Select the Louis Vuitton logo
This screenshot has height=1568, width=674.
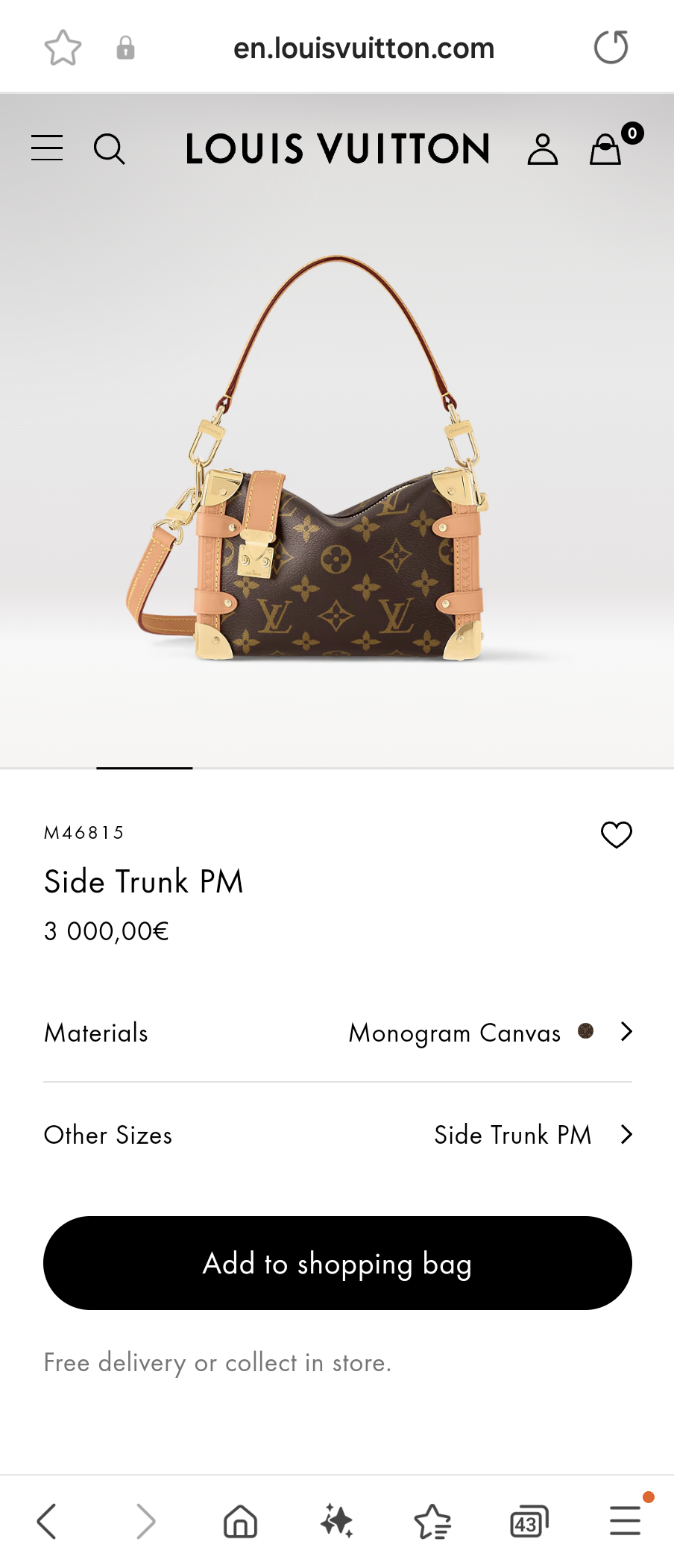click(337, 148)
